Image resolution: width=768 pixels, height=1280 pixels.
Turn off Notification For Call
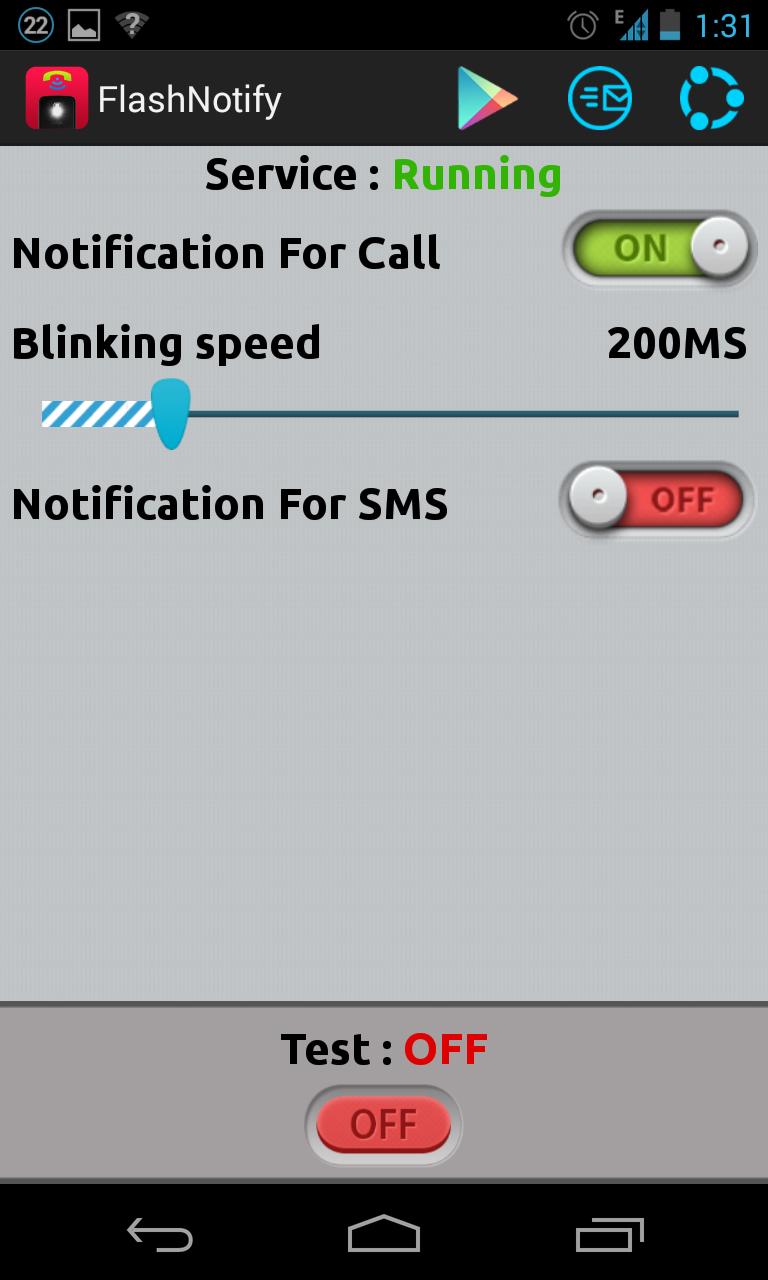(659, 248)
